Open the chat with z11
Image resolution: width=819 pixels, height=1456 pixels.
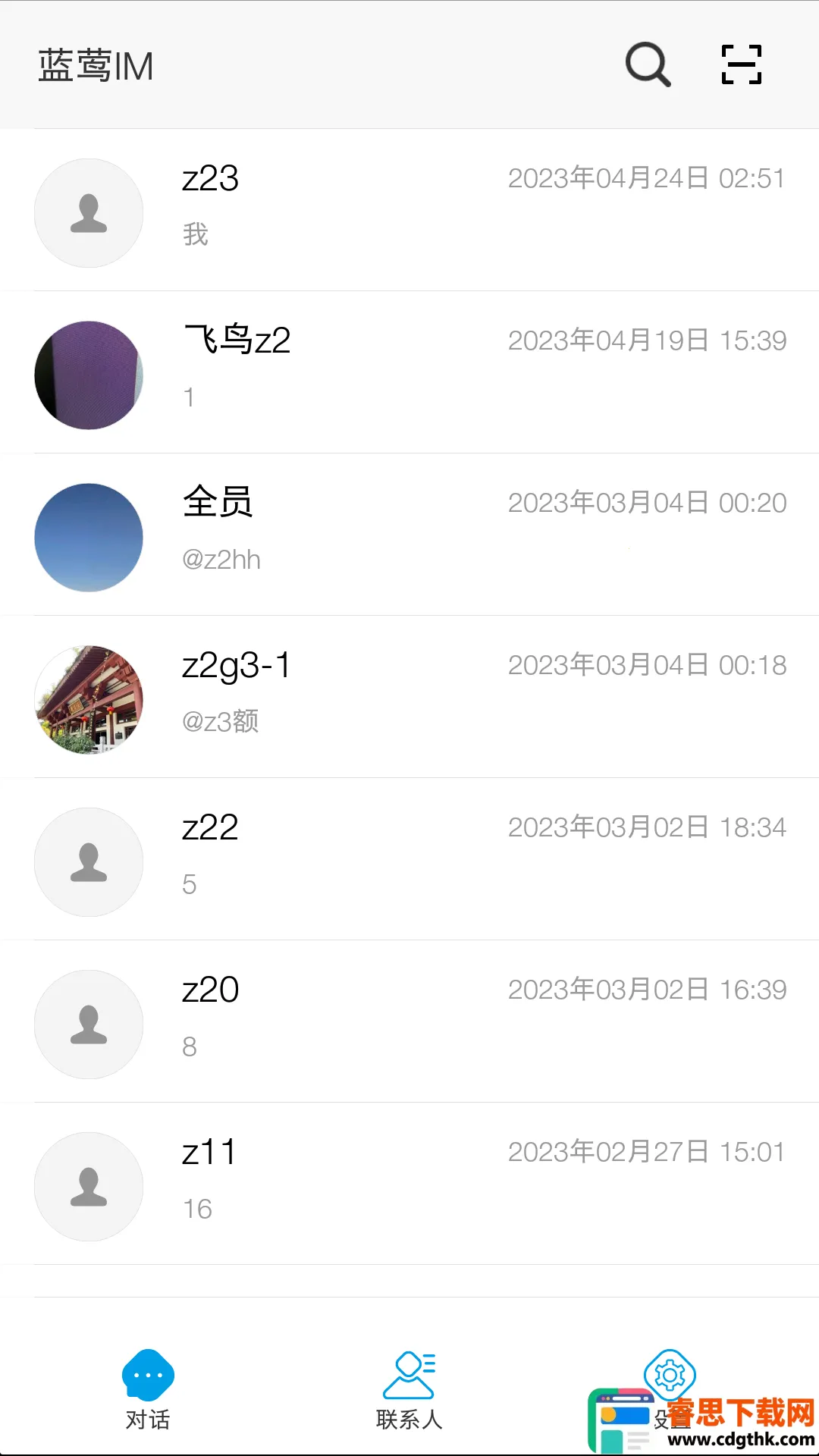[x=409, y=1185]
